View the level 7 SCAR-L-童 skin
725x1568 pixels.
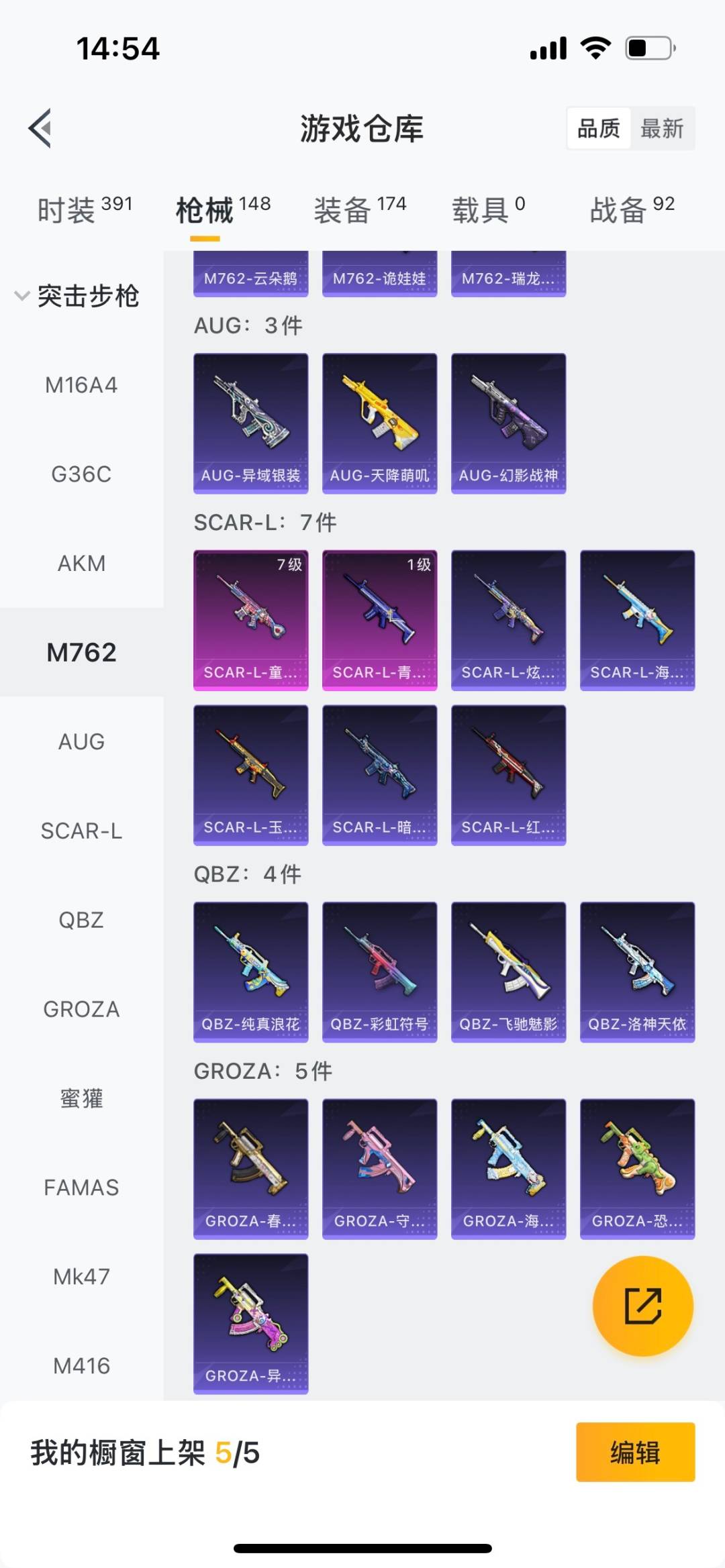tap(250, 620)
